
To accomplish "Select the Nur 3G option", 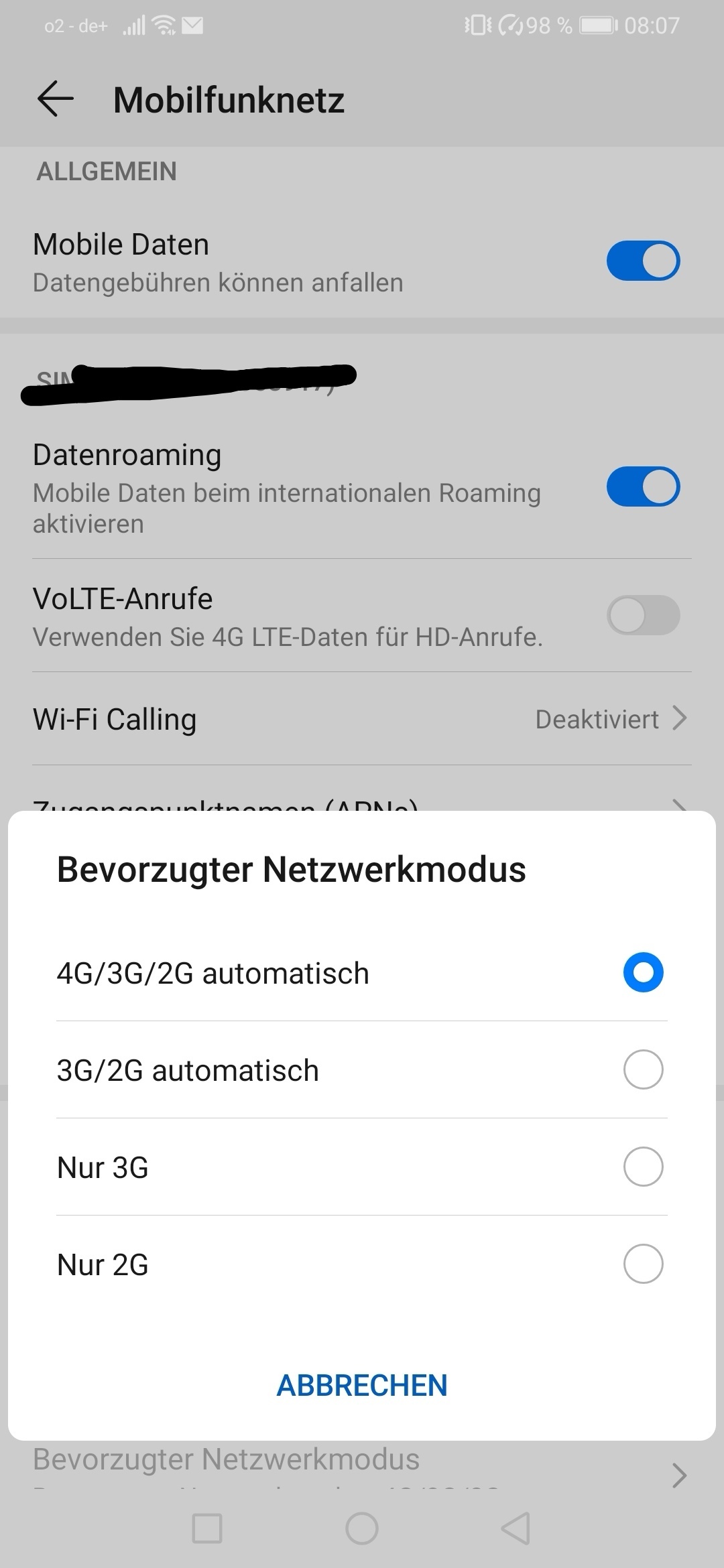I will click(362, 1167).
